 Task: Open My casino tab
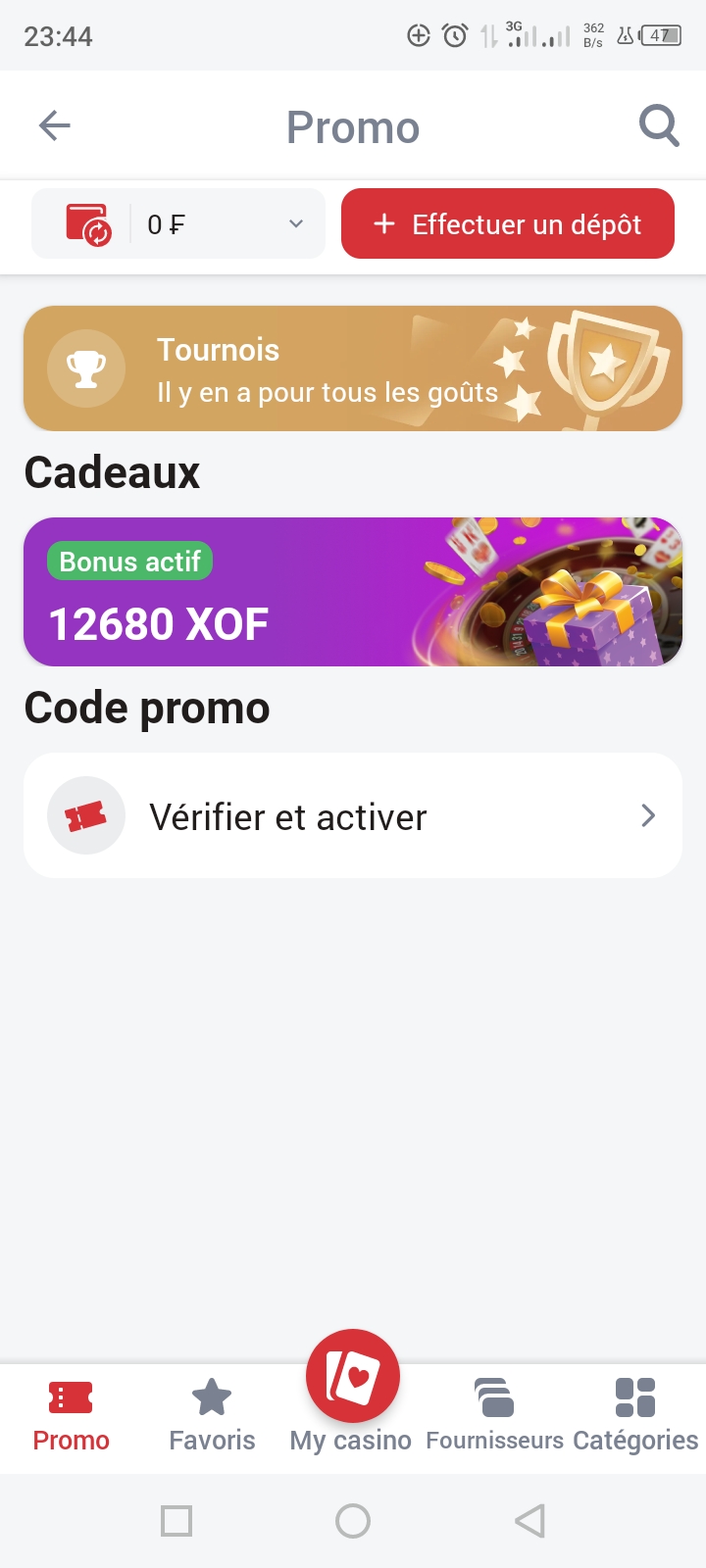(x=351, y=1392)
